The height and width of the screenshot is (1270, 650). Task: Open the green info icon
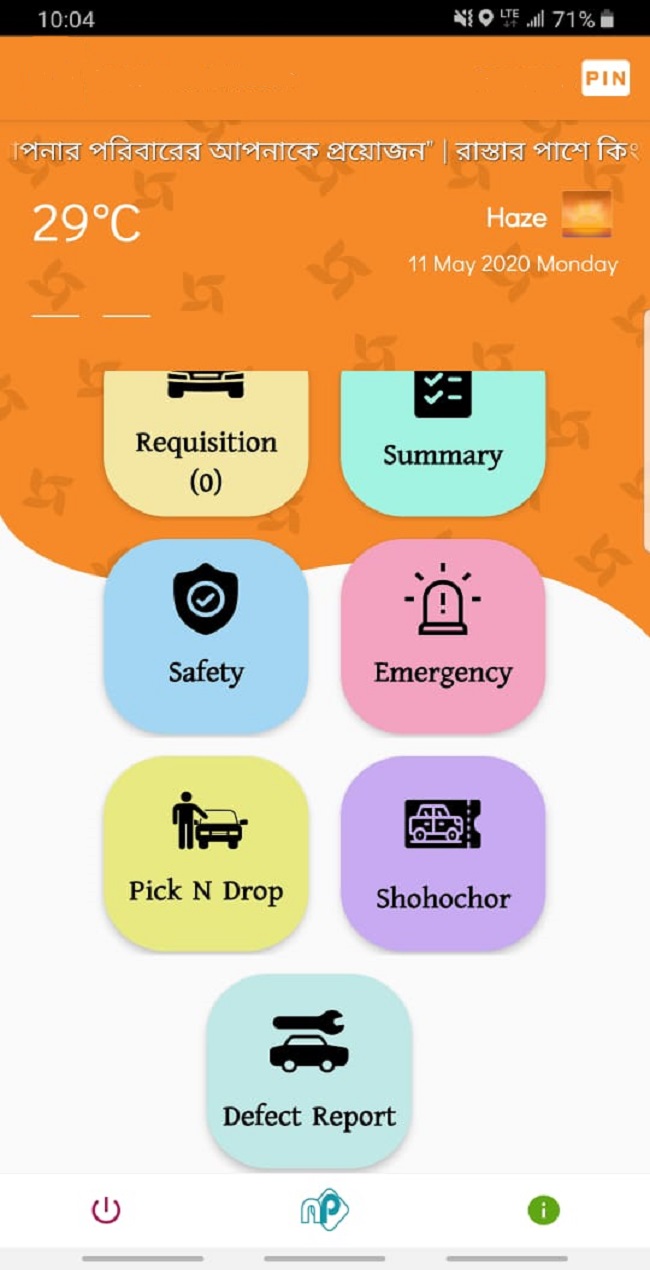(543, 1210)
